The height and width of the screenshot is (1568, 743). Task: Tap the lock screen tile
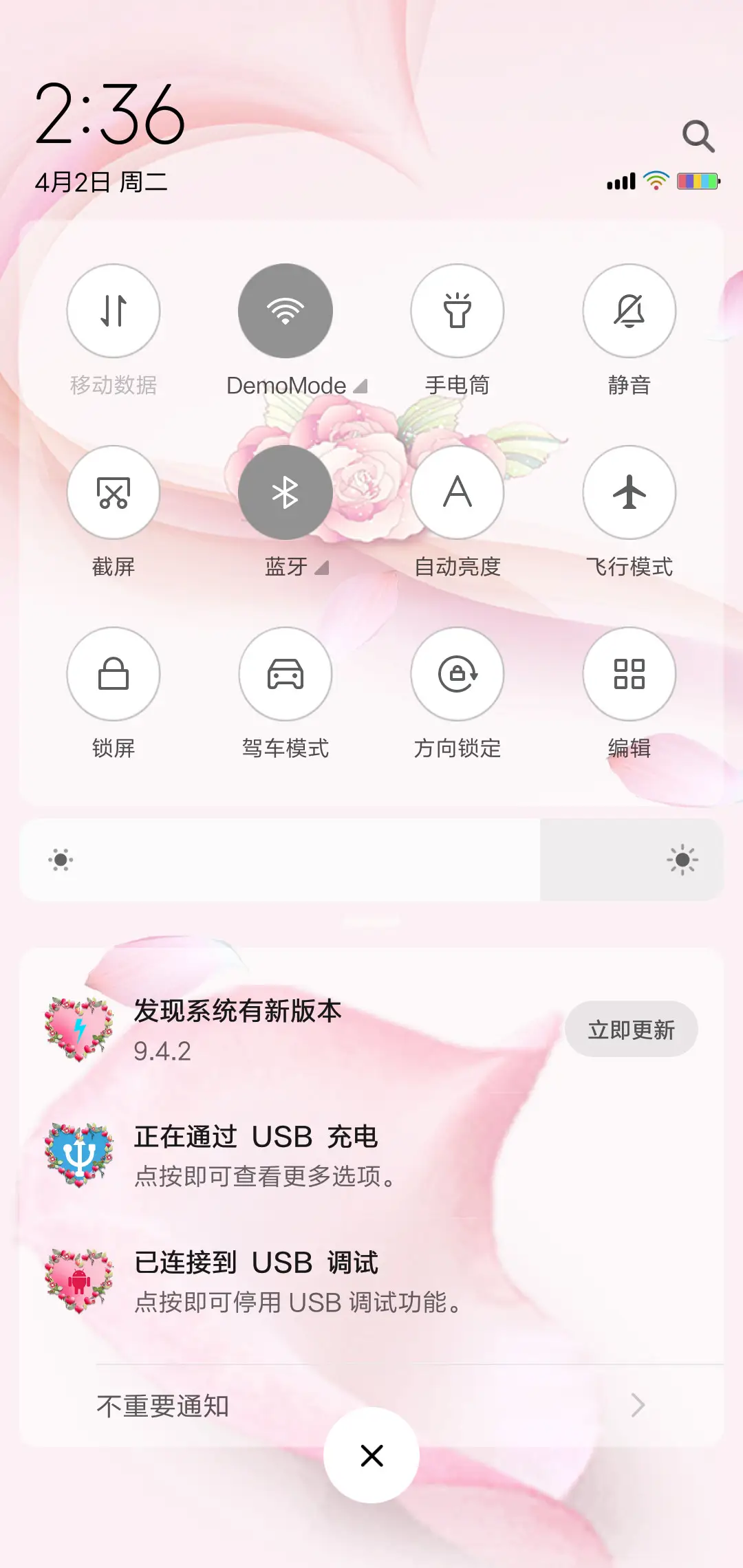click(114, 675)
